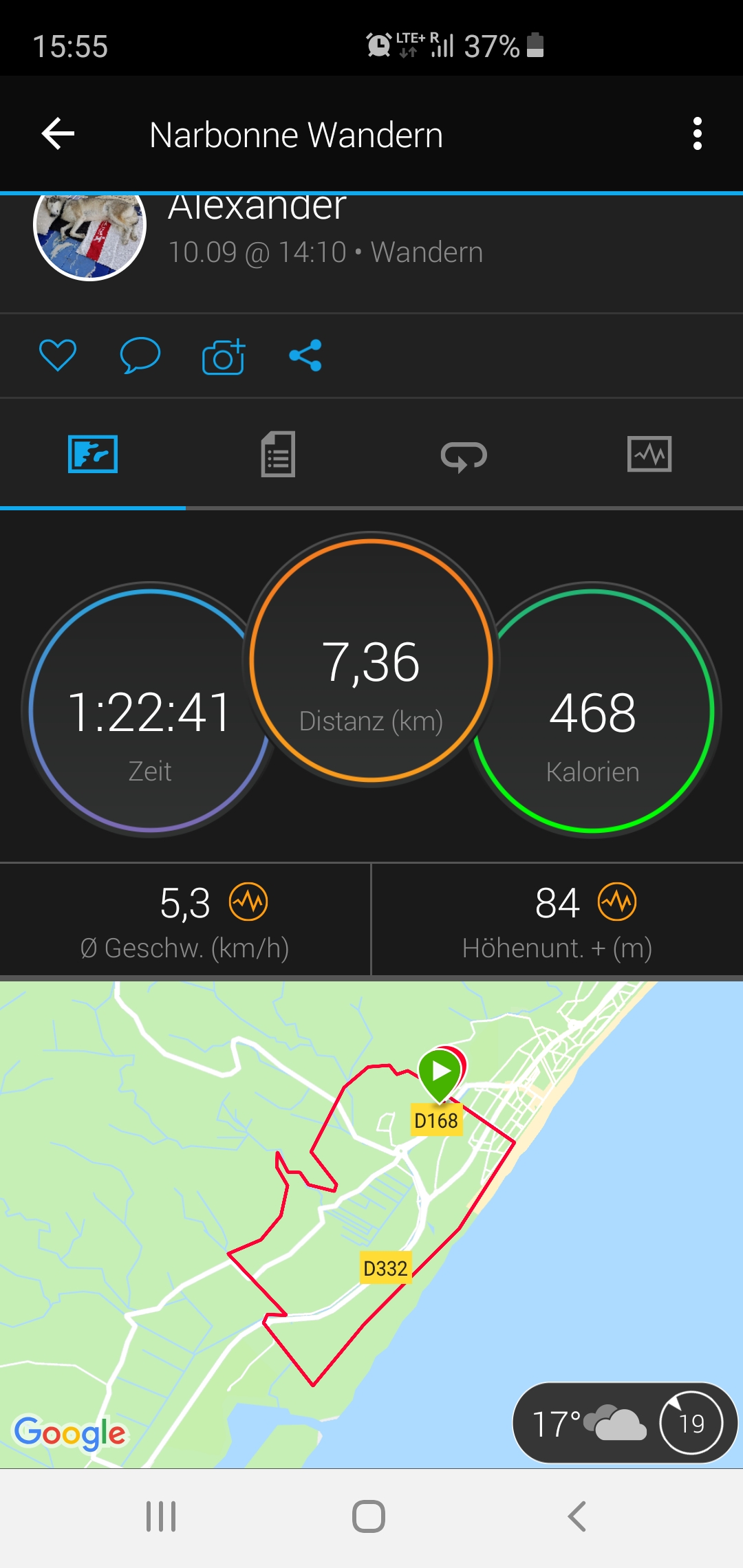This screenshot has height=1568, width=743.
Task: Add a photo to the activity
Action: 224,356
